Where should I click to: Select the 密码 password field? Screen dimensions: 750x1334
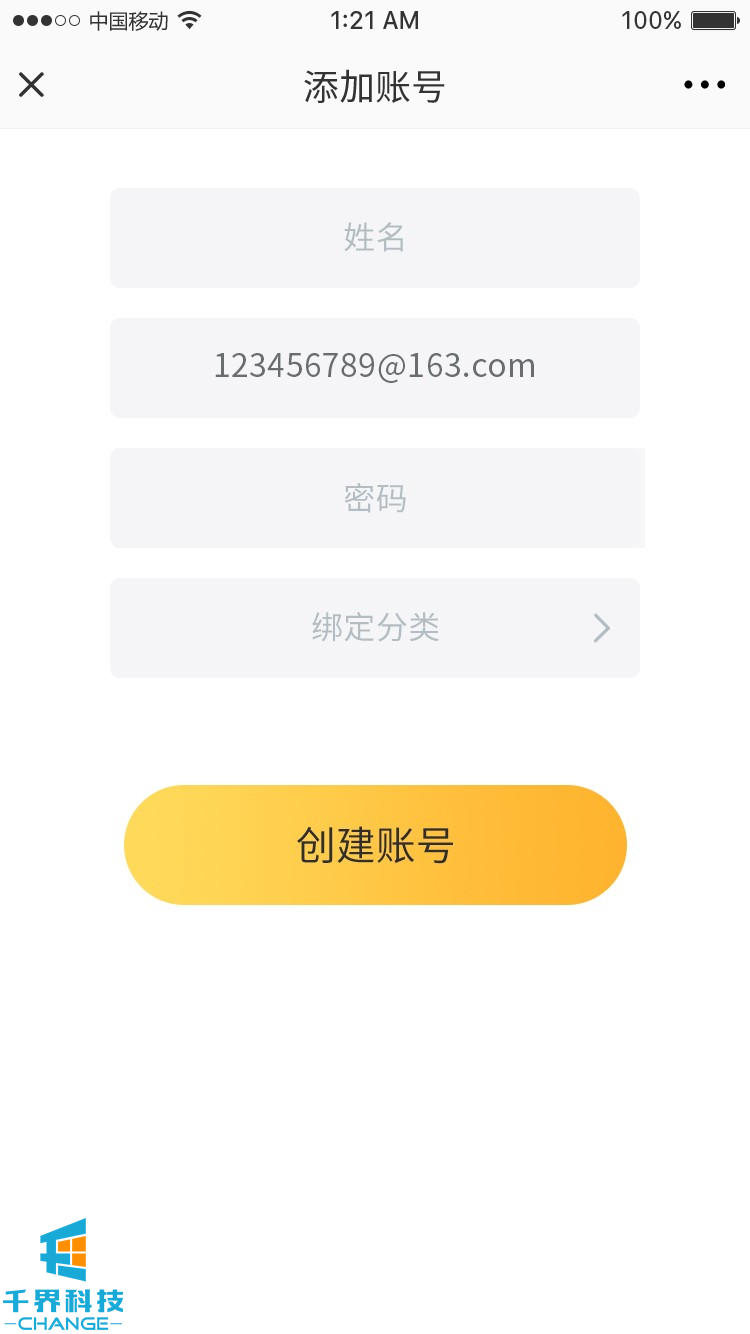(375, 498)
